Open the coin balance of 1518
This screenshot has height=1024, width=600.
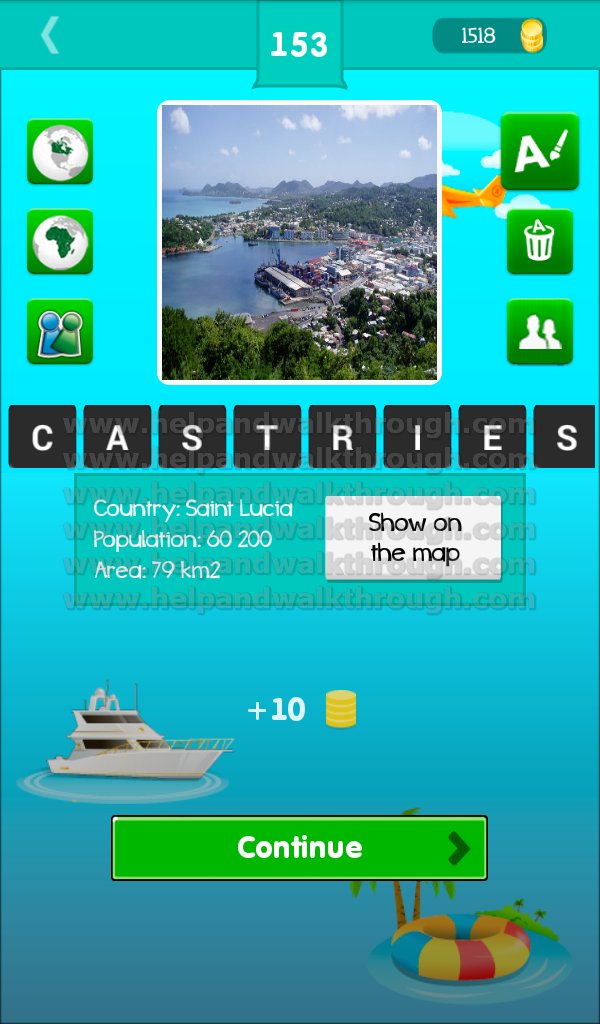click(x=490, y=36)
